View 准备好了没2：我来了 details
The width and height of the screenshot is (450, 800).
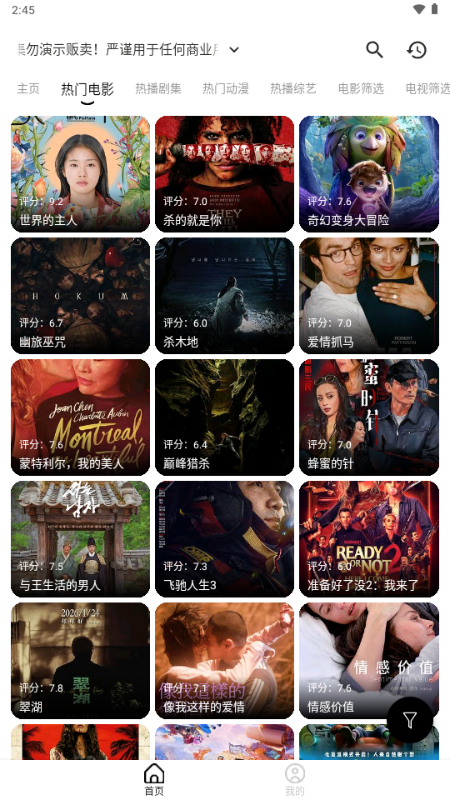click(x=369, y=539)
